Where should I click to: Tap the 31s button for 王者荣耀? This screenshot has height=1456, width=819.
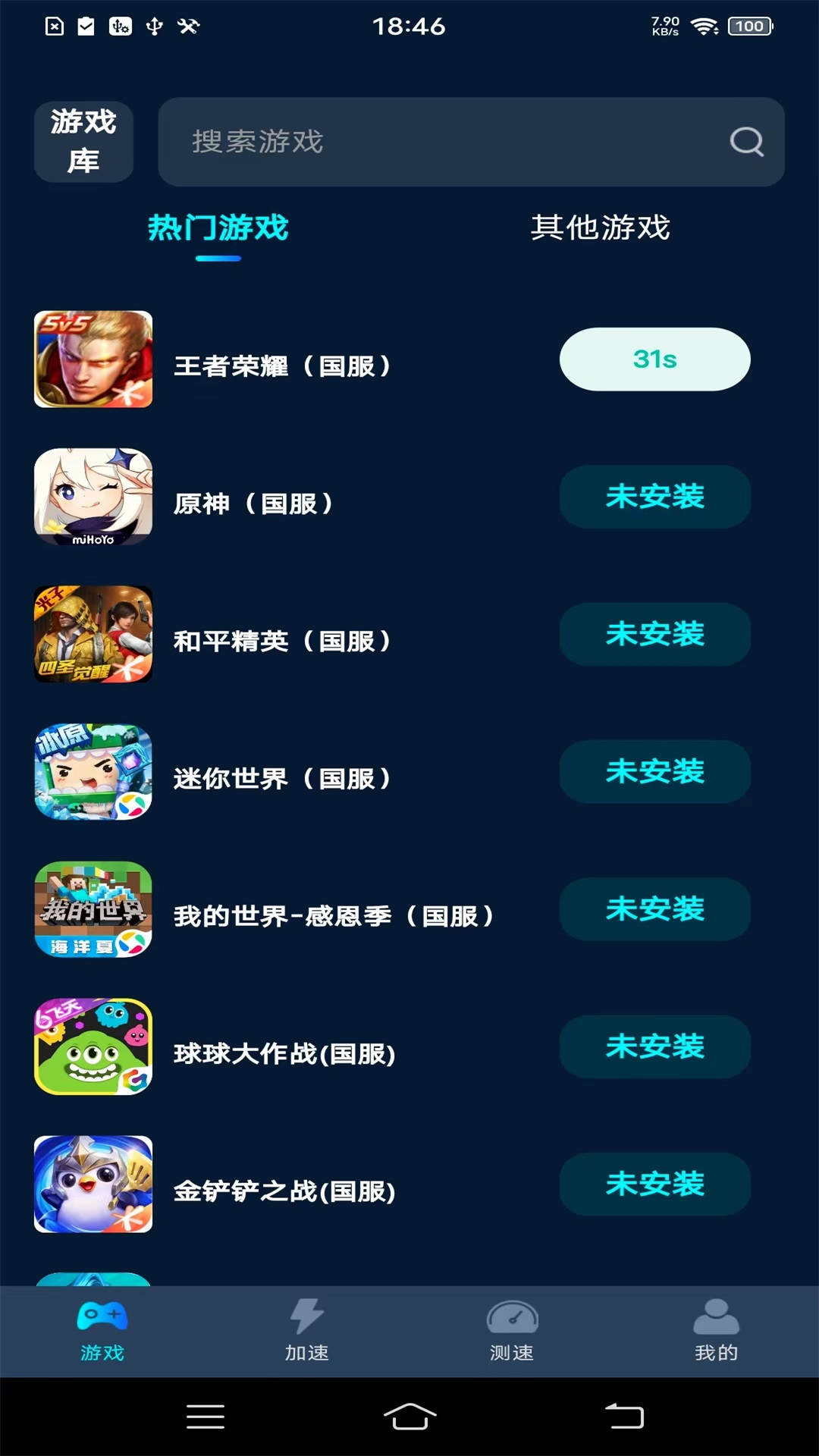pyautogui.click(x=654, y=359)
